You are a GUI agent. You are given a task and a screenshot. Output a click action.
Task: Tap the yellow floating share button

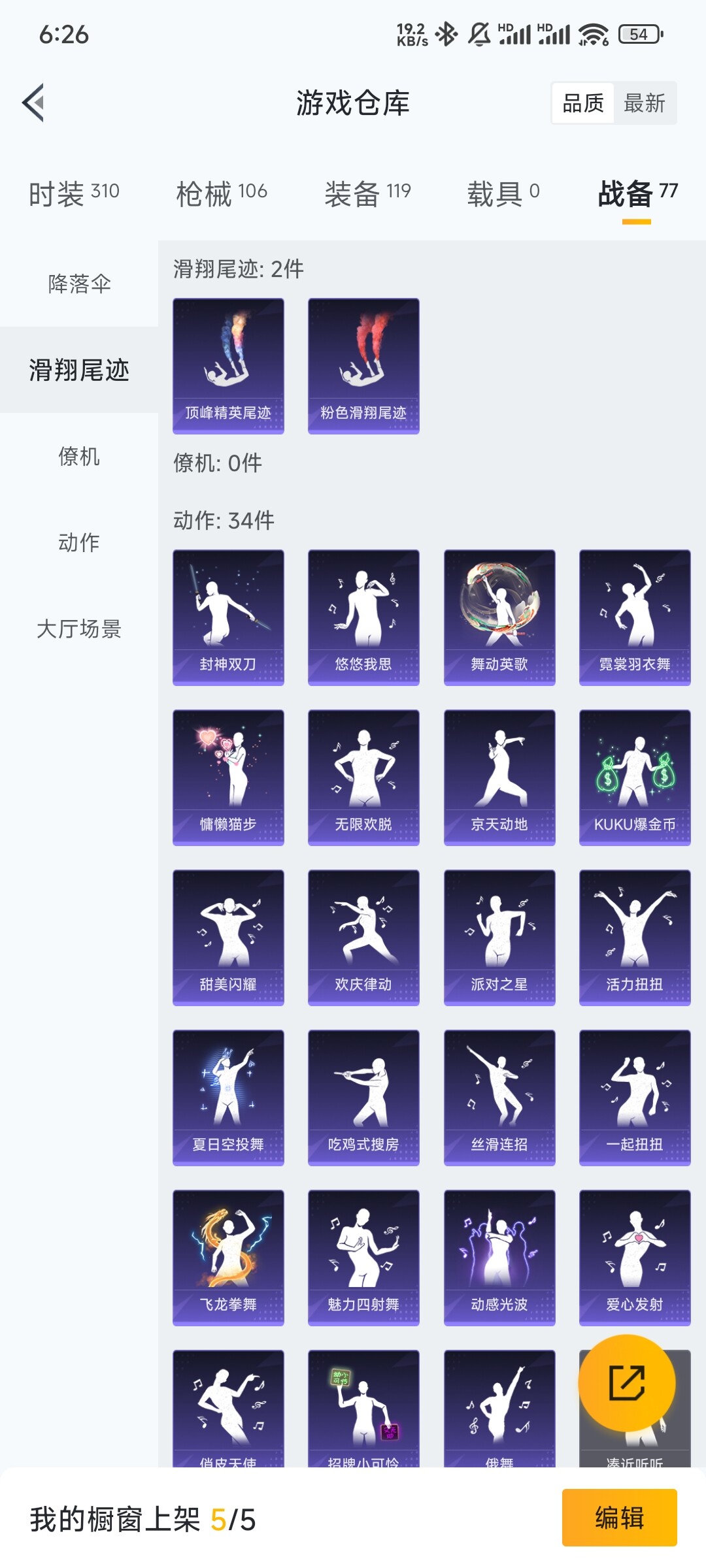pos(627,1383)
